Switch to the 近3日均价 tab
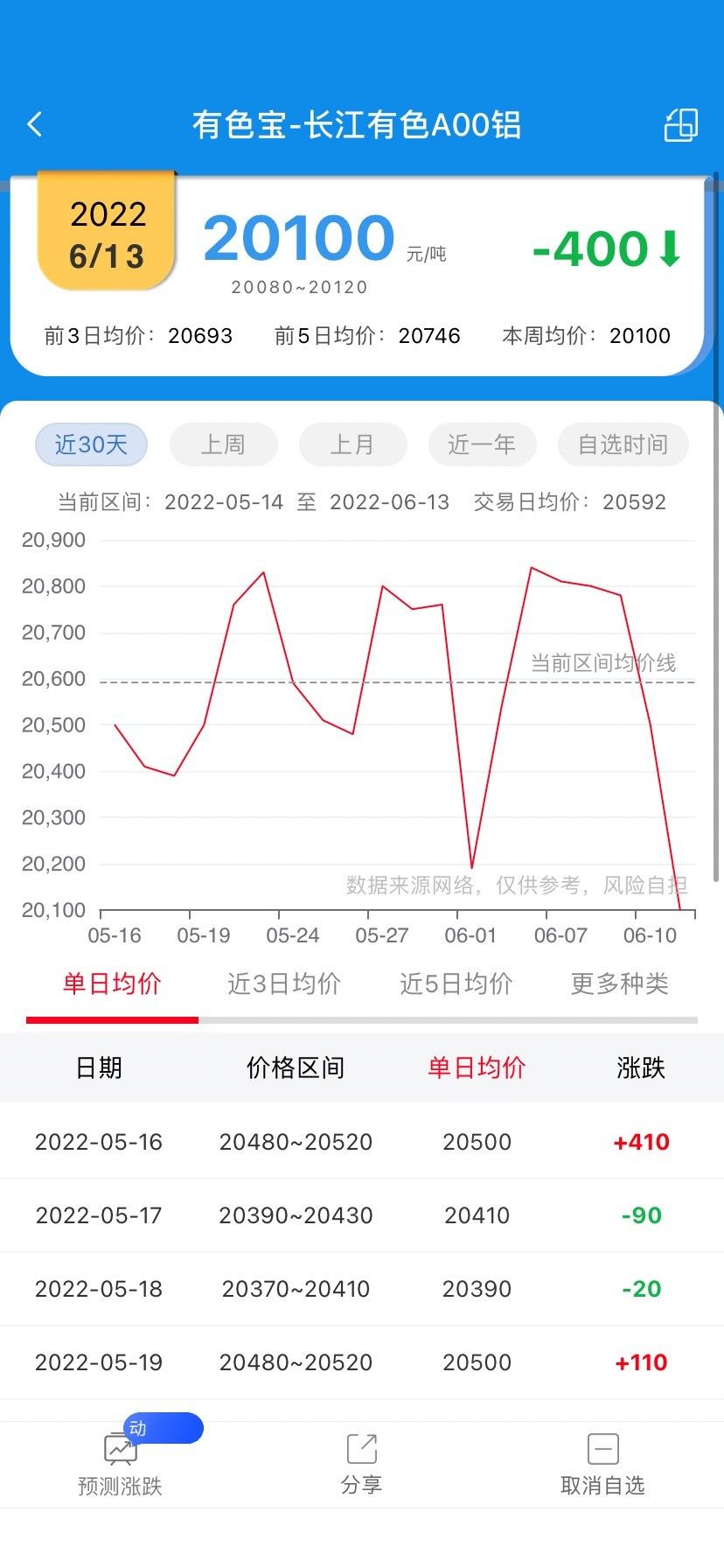724x1568 pixels. click(x=284, y=983)
